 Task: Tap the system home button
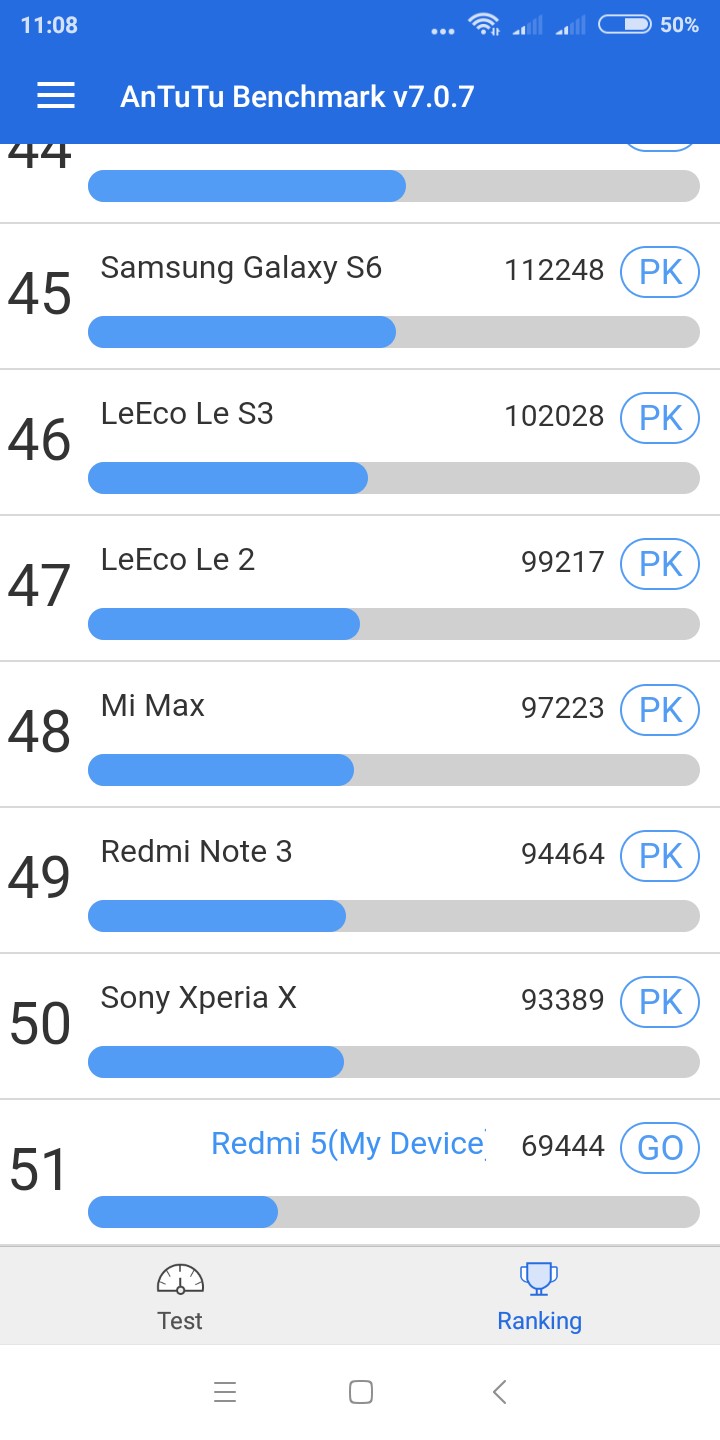coord(361,1392)
